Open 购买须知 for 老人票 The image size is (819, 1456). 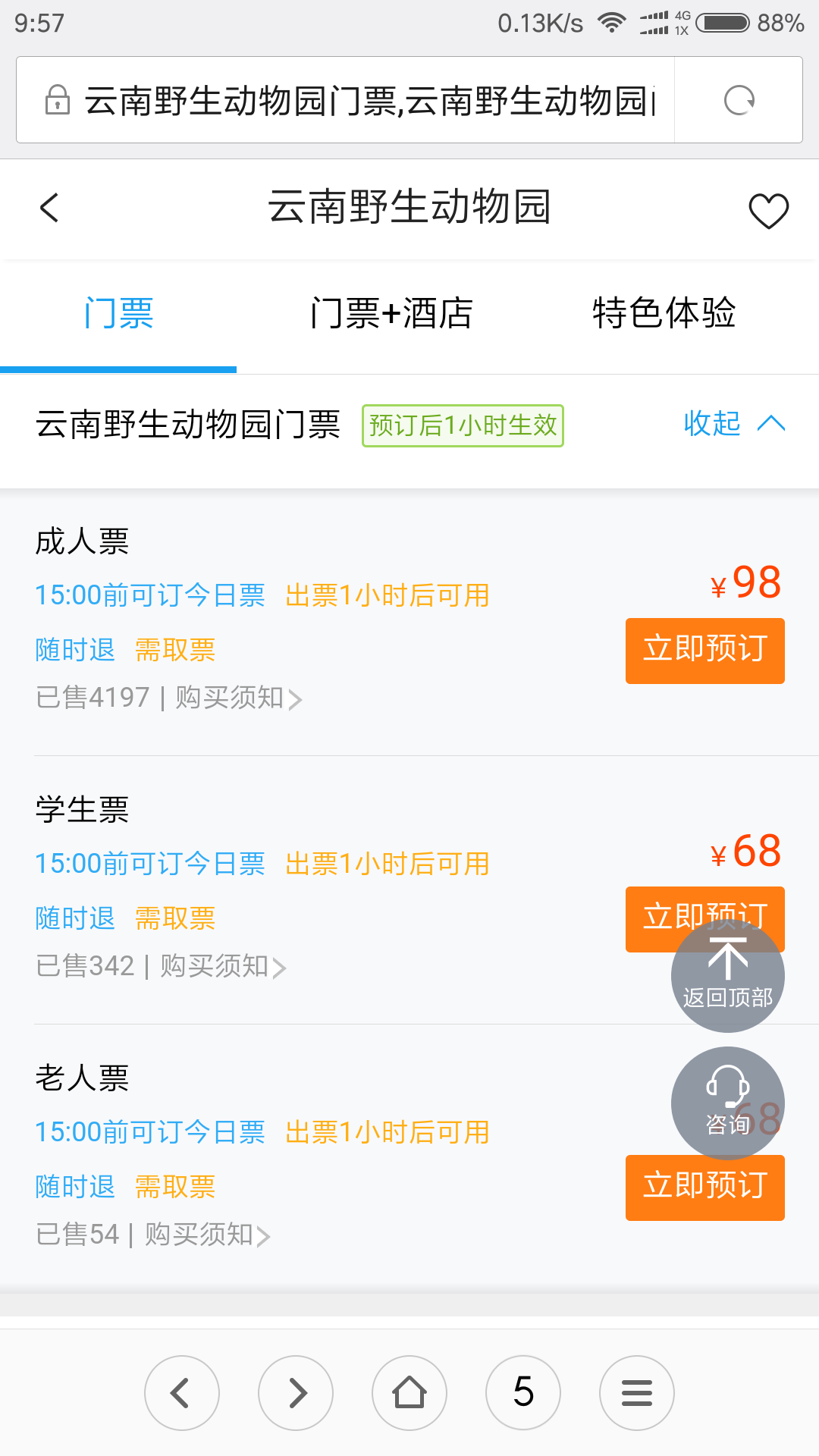point(207,1235)
